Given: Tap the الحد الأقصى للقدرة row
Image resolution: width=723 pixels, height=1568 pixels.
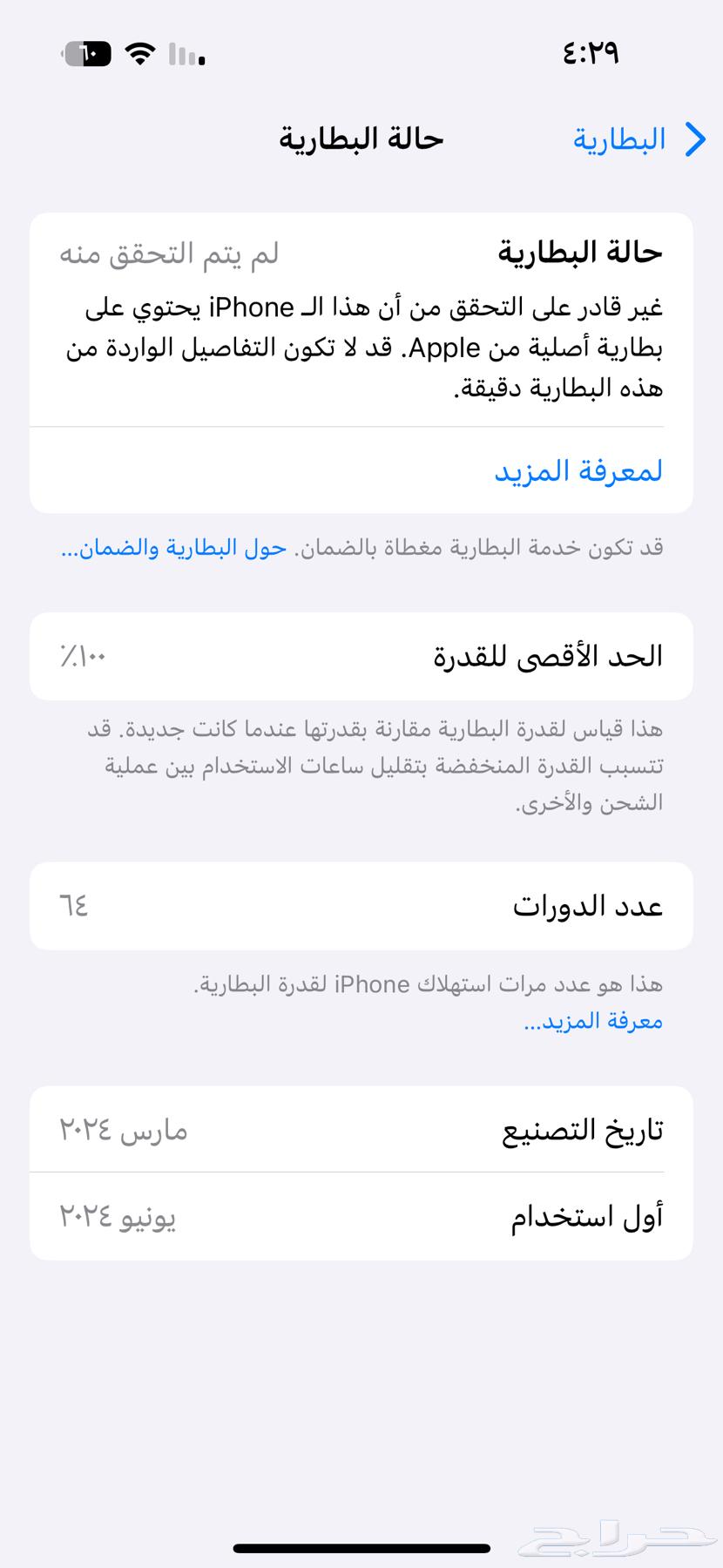Looking at the screenshot, I should (x=361, y=656).
